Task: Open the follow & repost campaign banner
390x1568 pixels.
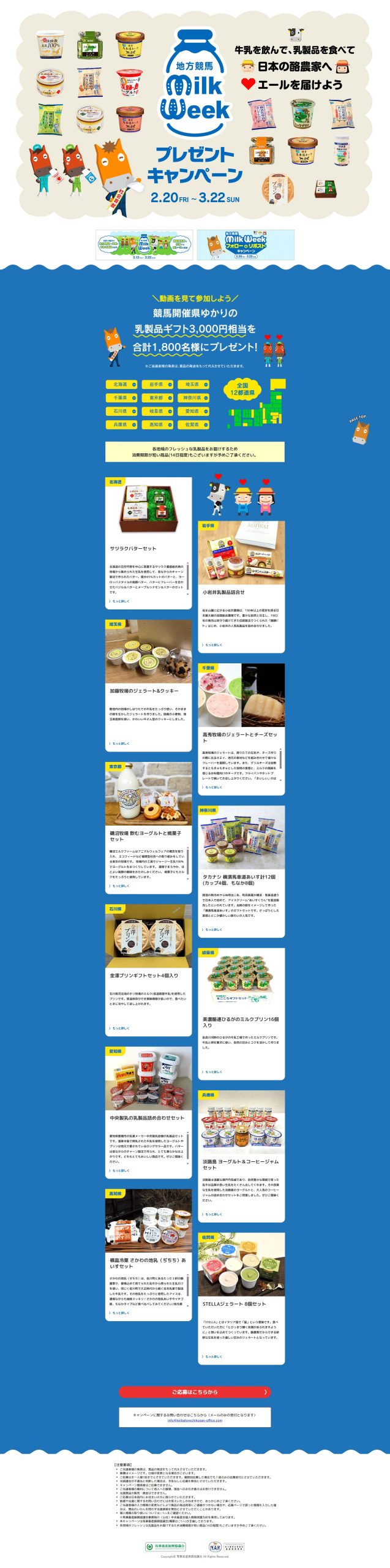Action: [x=246, y=245]
